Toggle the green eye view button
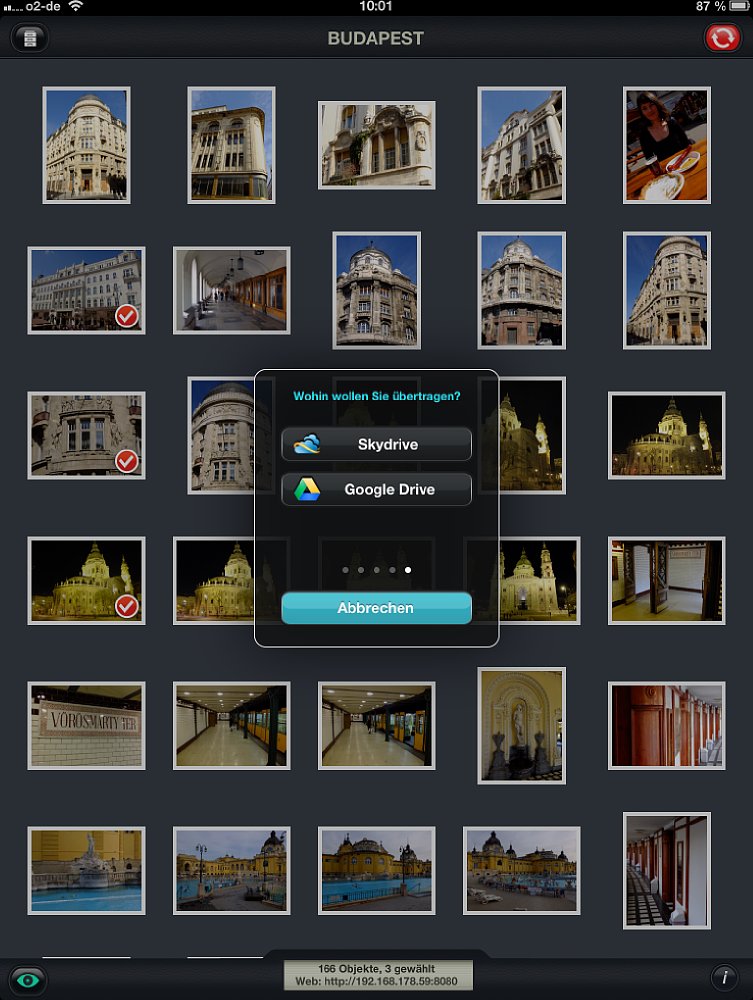The image size is (753, 1000). (x=29, y=979)
